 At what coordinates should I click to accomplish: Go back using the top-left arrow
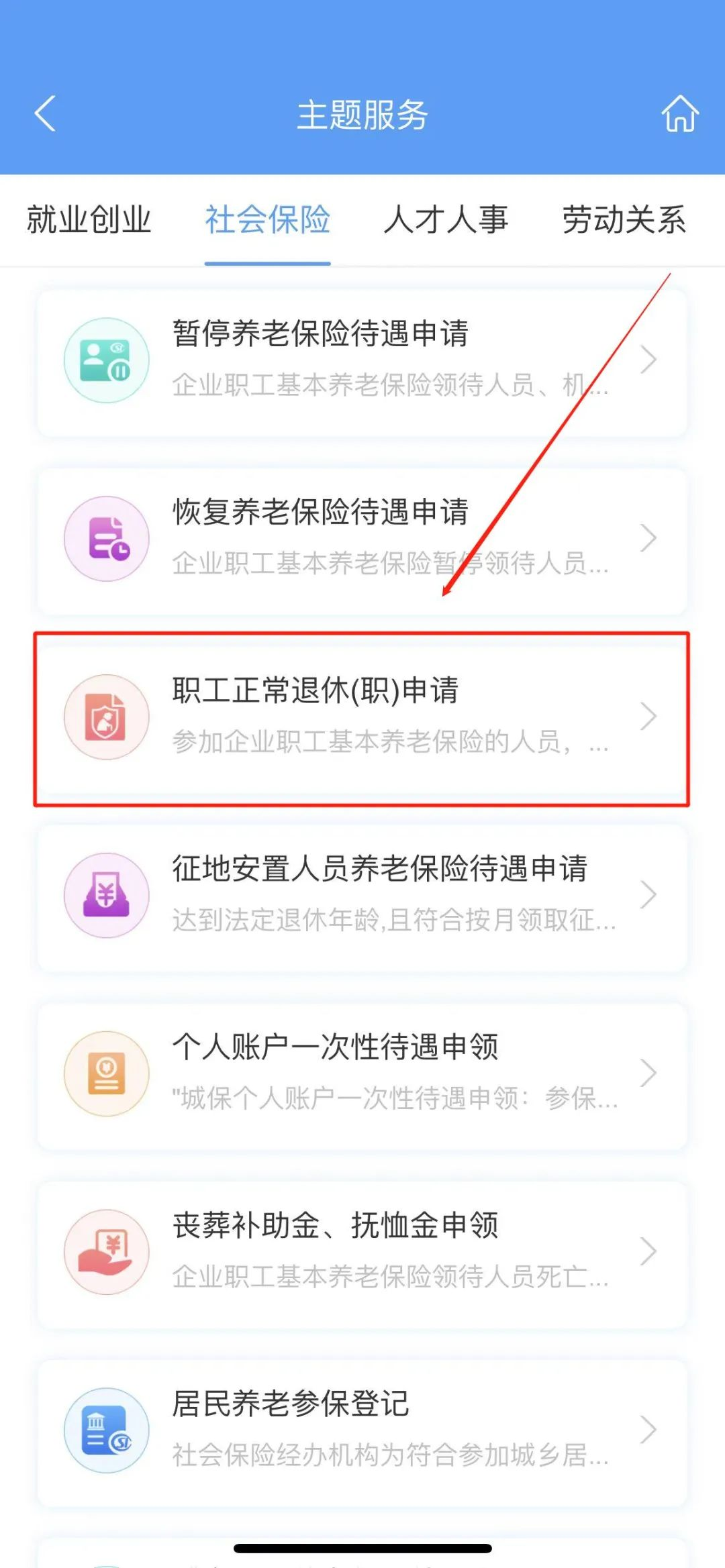(45, 113)
